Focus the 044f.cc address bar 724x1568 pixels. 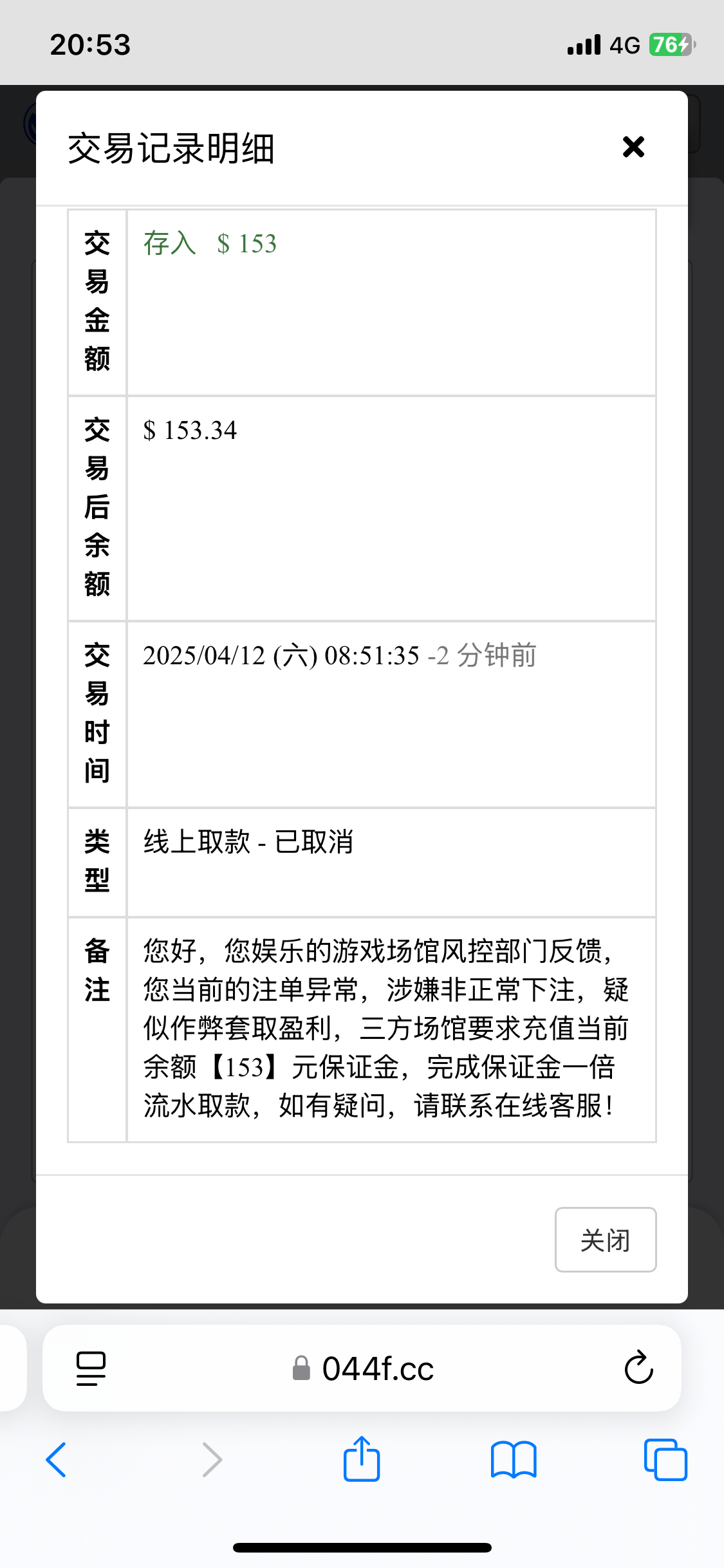(377, 1368)
